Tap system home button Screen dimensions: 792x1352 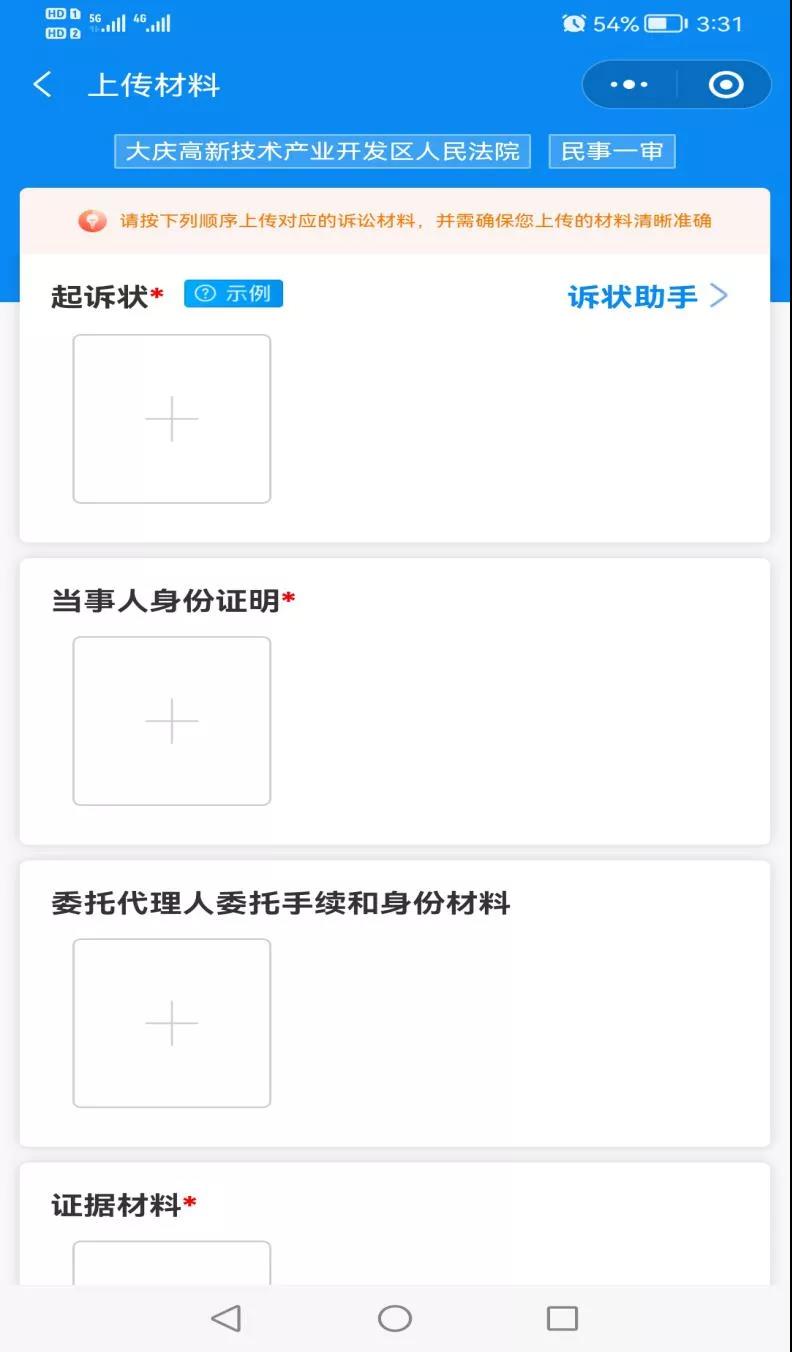[x=395, y=1318]
